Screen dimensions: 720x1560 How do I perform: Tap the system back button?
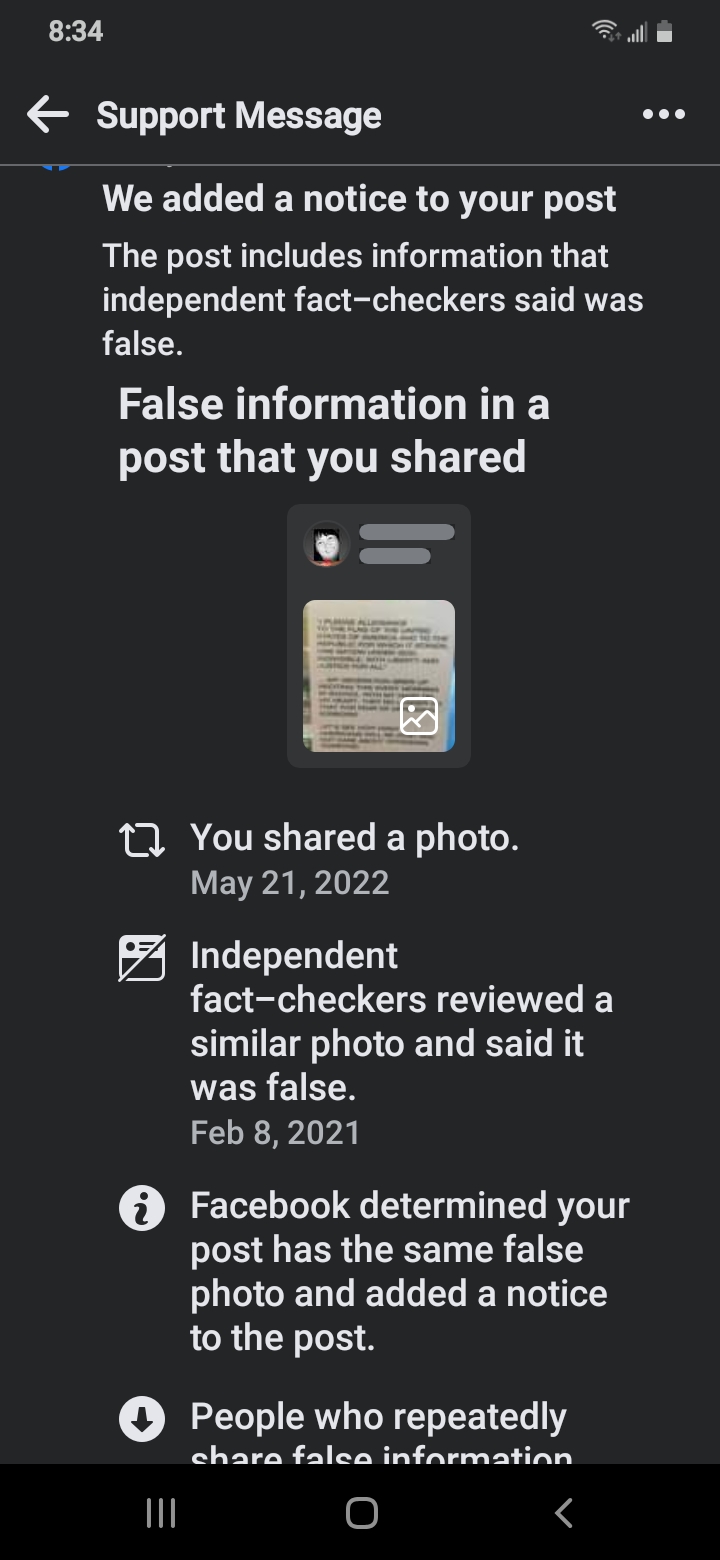click(564, 1512)
